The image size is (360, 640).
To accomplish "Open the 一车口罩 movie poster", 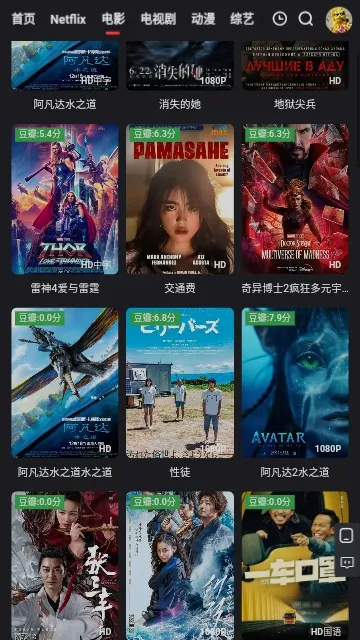I will (x=295, y=566).
